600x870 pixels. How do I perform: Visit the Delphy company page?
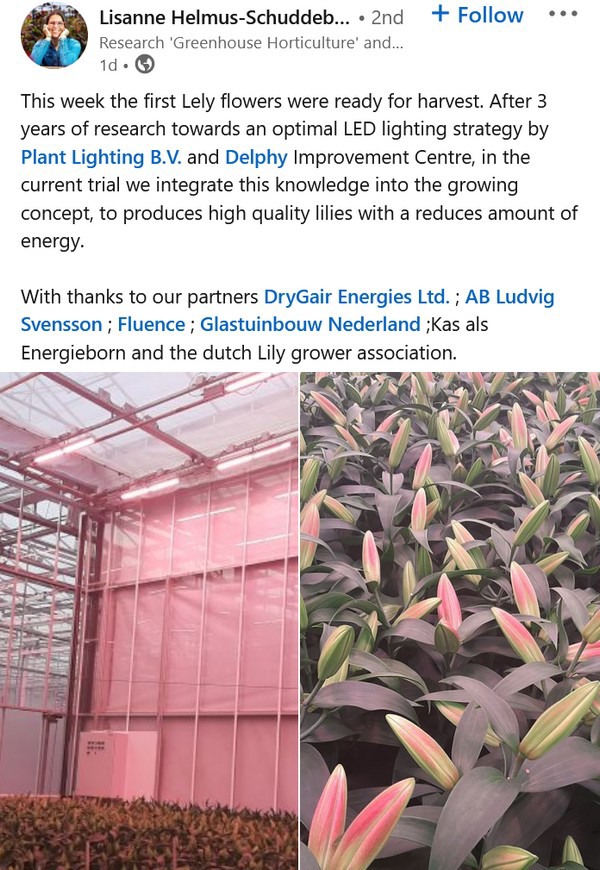[x=256, y=157]
